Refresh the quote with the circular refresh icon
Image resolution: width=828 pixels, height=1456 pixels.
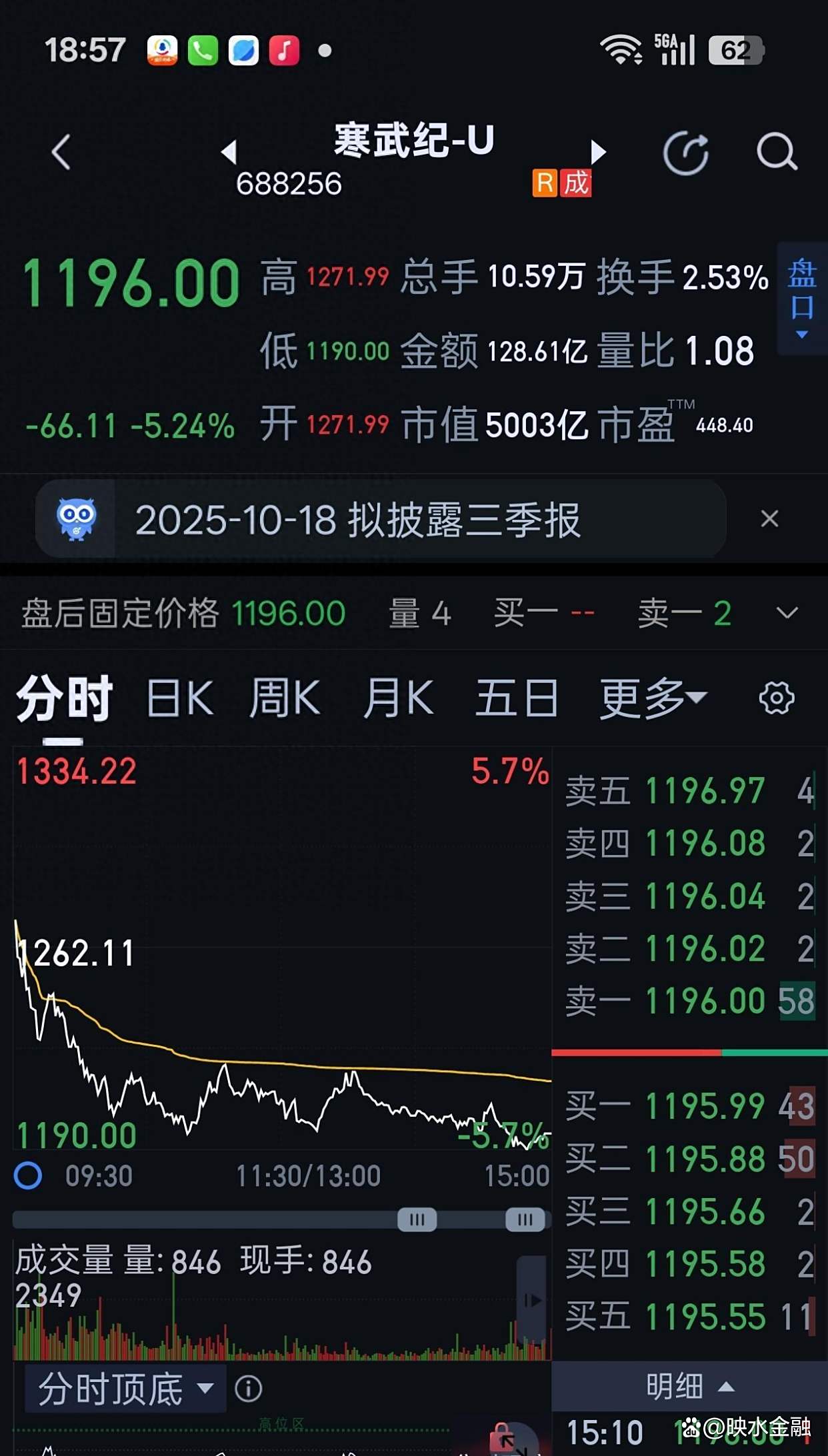(685, 151)
